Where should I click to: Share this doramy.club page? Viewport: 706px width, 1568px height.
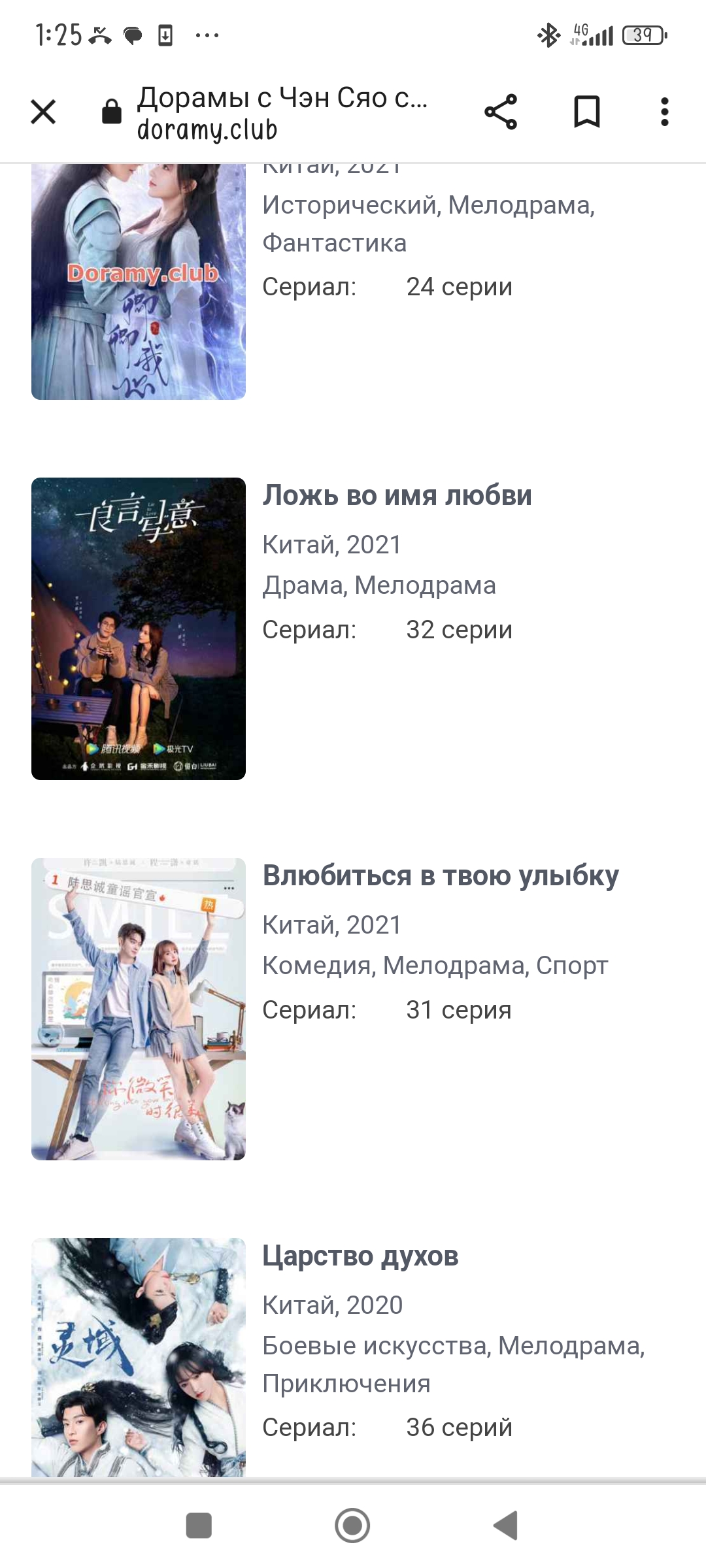[x=501, y=112]
